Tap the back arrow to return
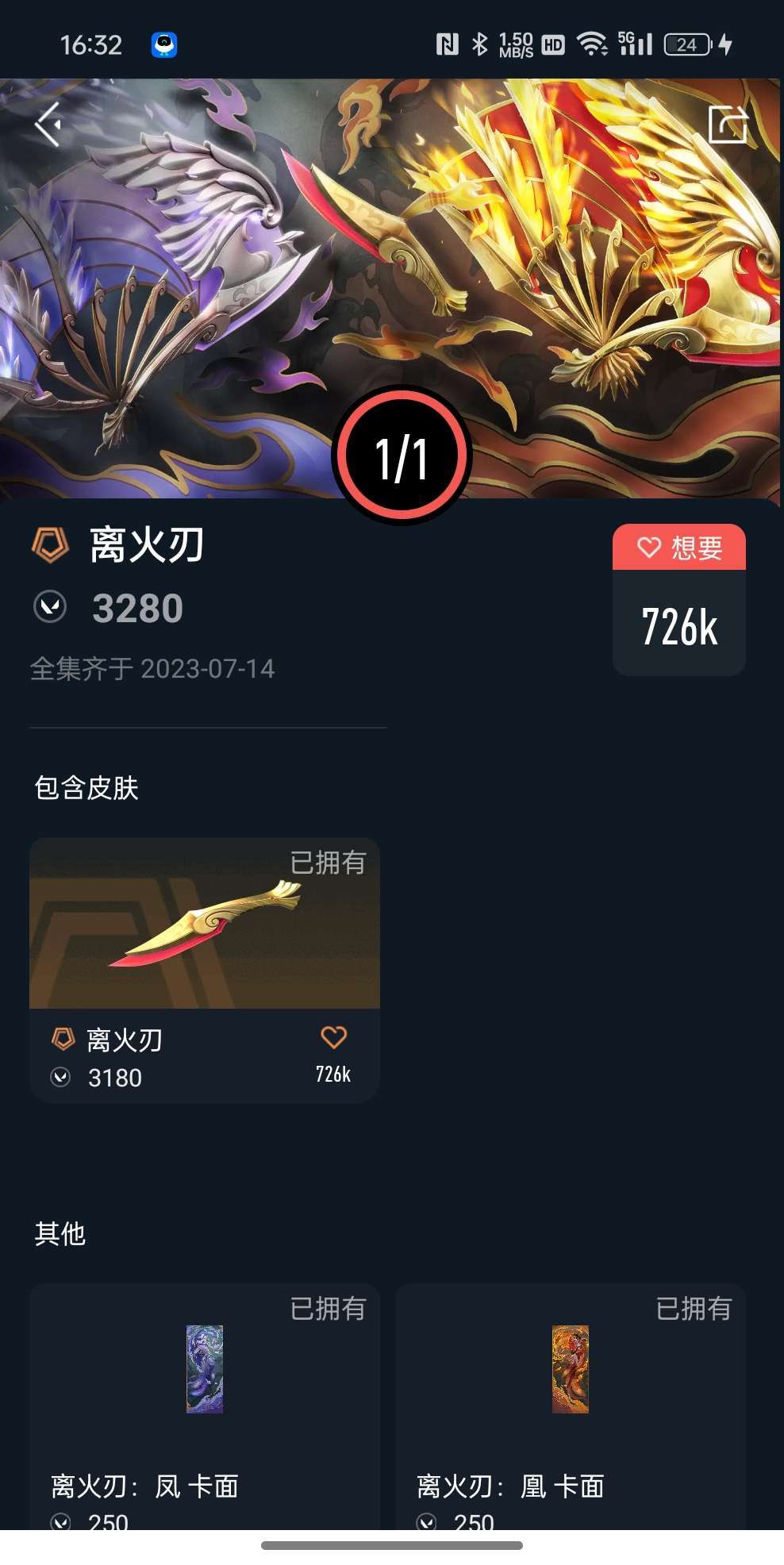 point(49,124)
